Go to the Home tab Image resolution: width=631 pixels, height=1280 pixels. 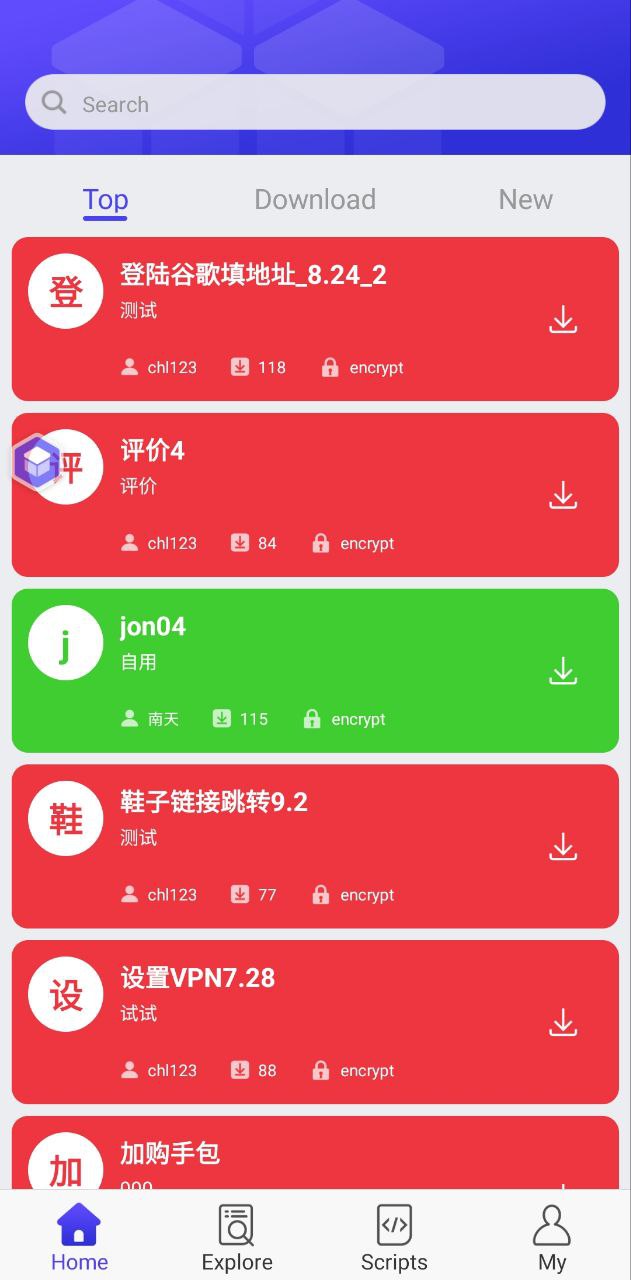79,1237
